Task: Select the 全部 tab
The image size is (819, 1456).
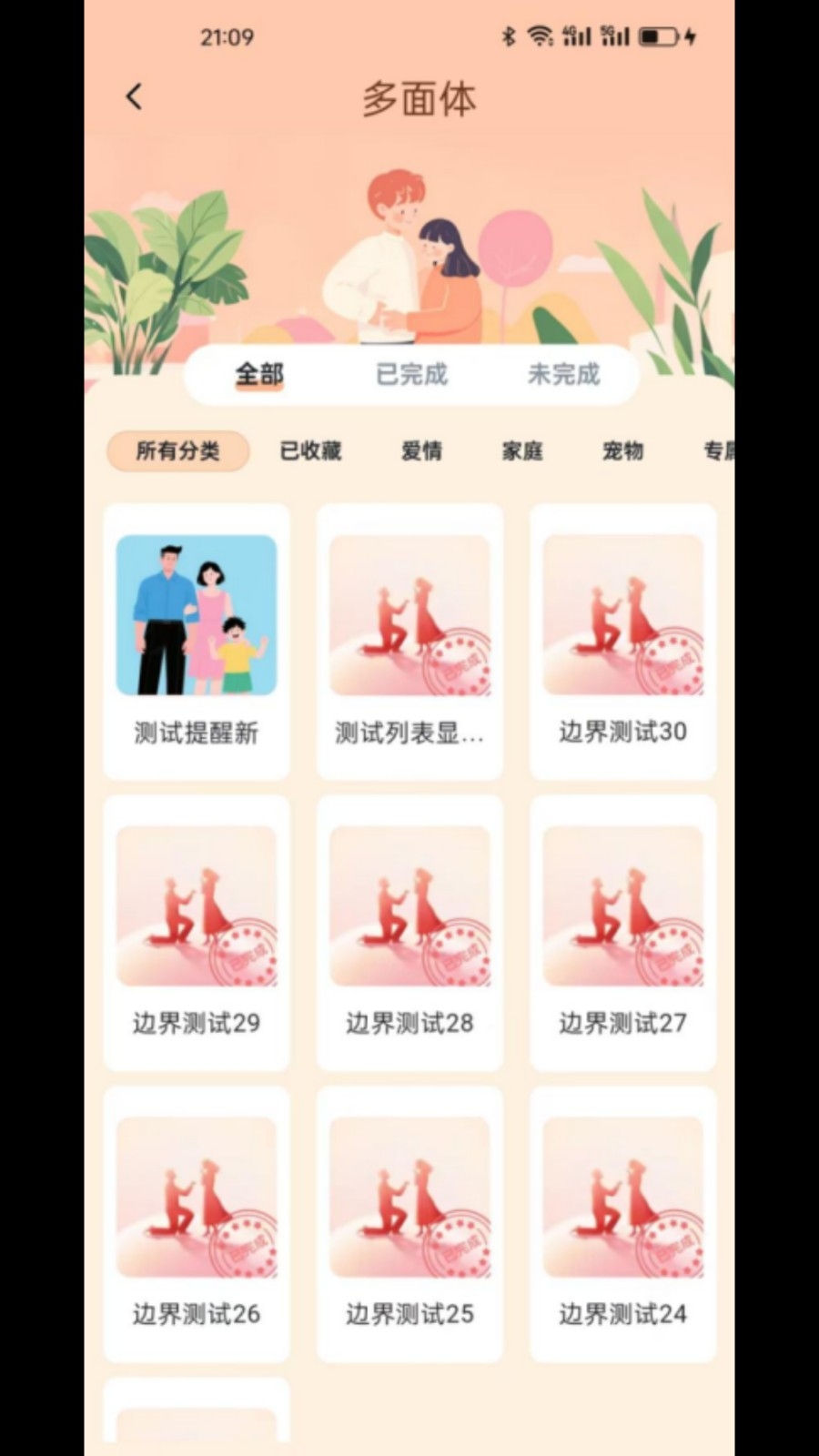Action: [259, 374]
